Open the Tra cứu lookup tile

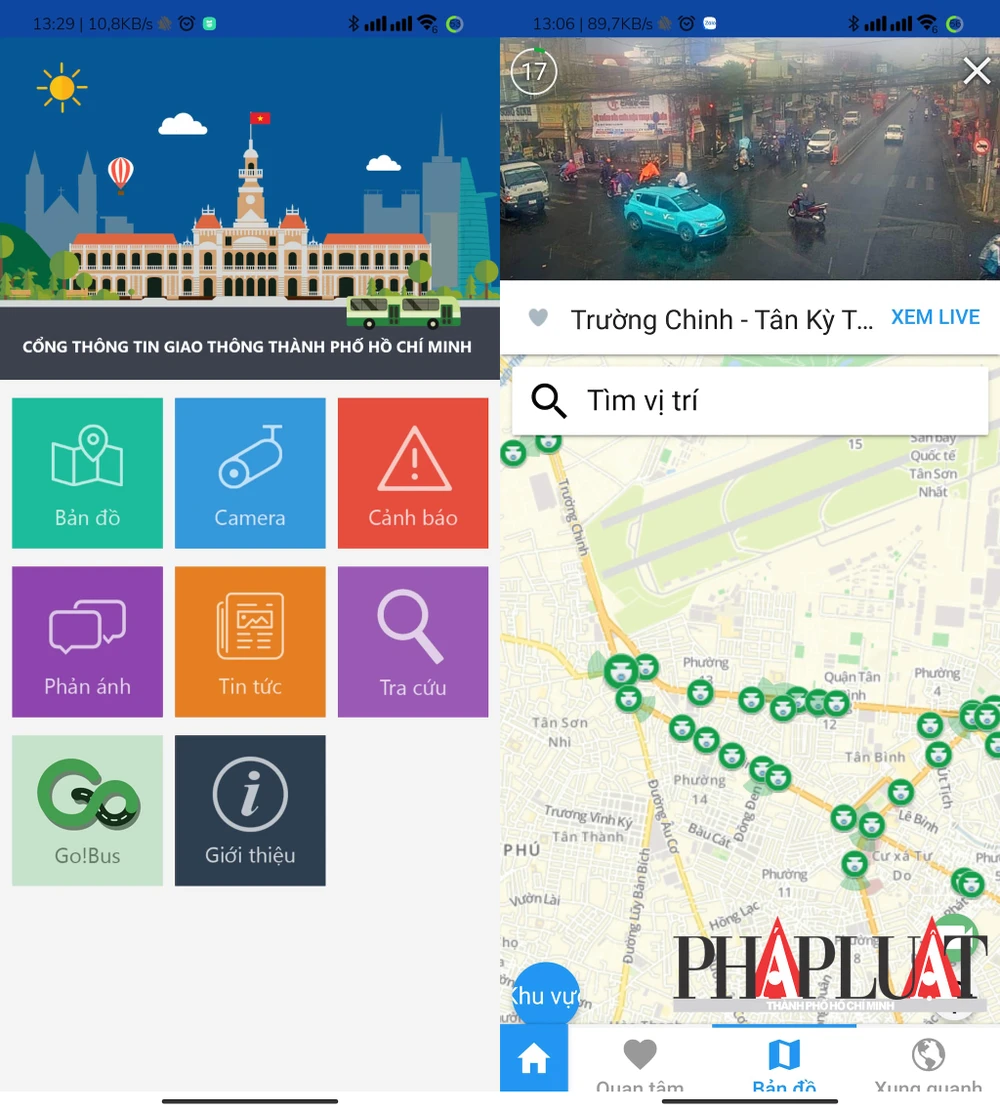pyautogui.click(x=413, y=642)
